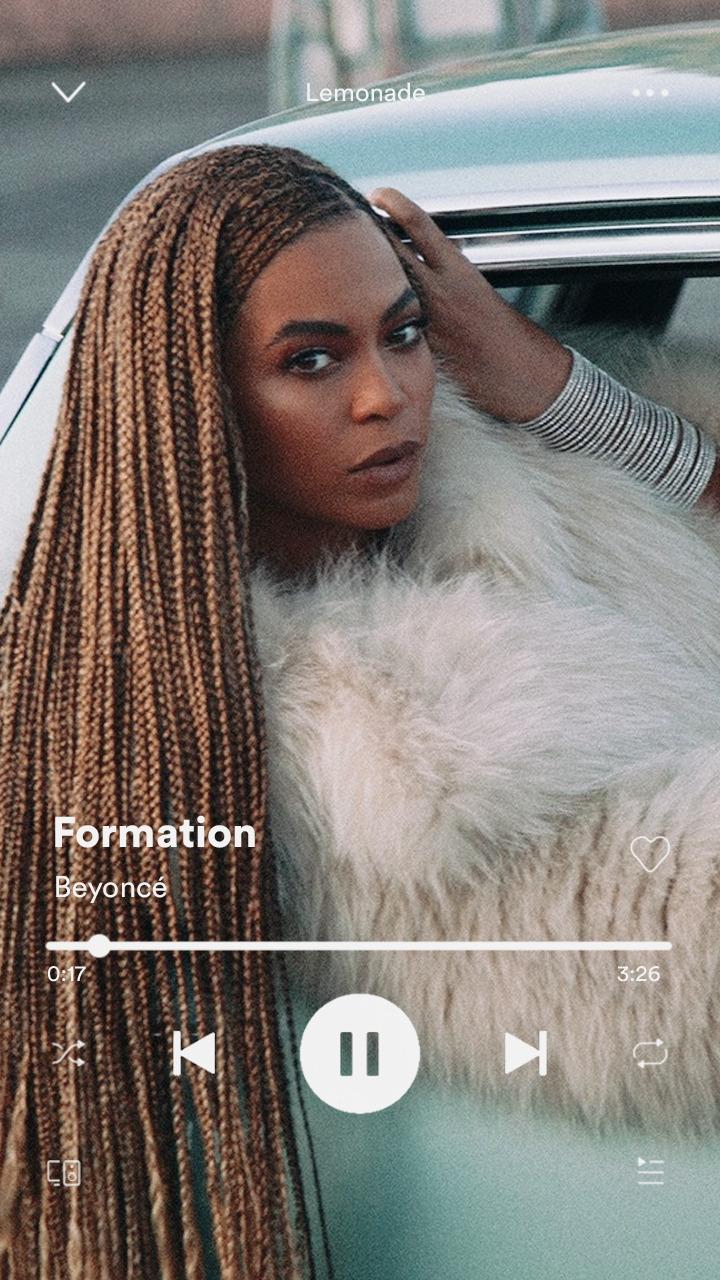Open Beyoncé's artist page

click(112, 888)
